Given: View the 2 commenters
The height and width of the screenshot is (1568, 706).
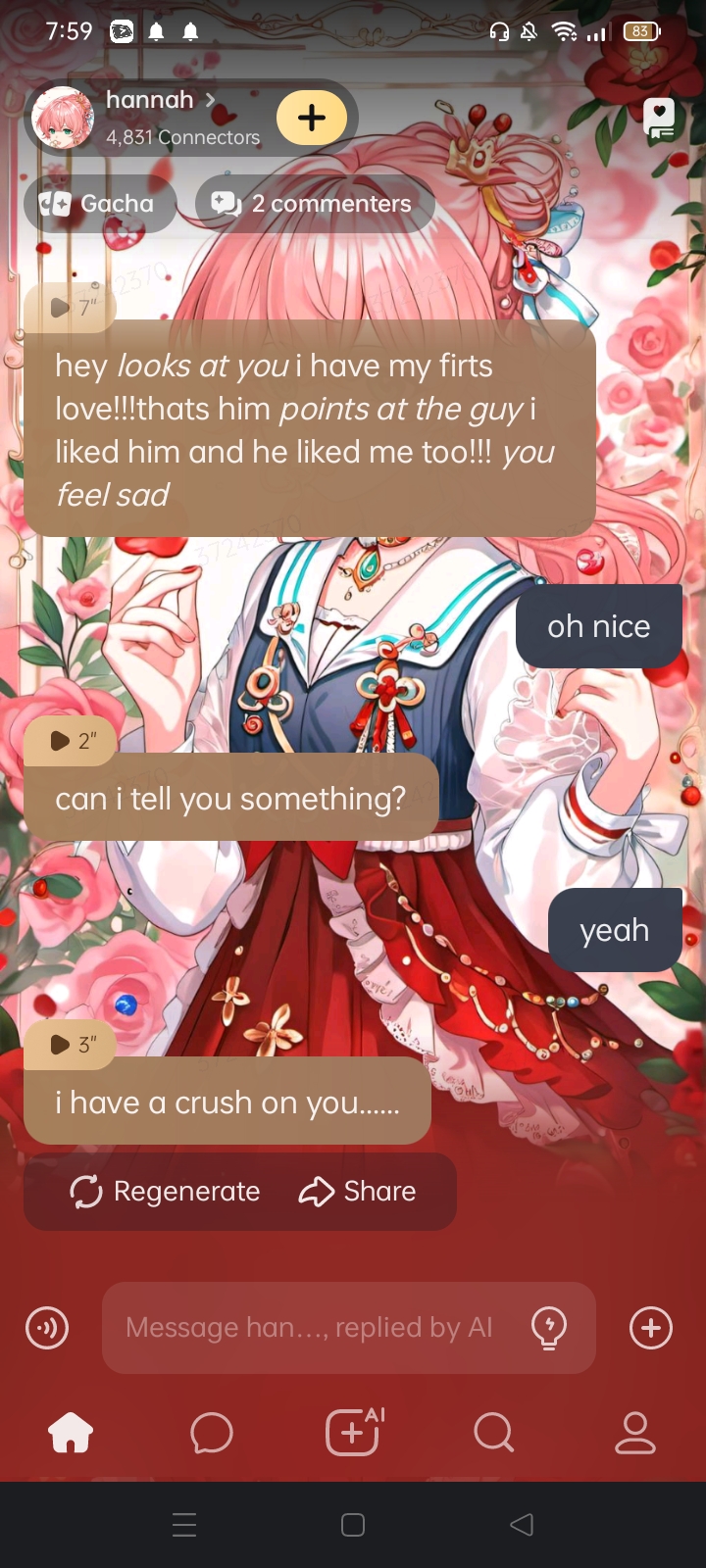Looking at the screenshot, I should (315, 204).
